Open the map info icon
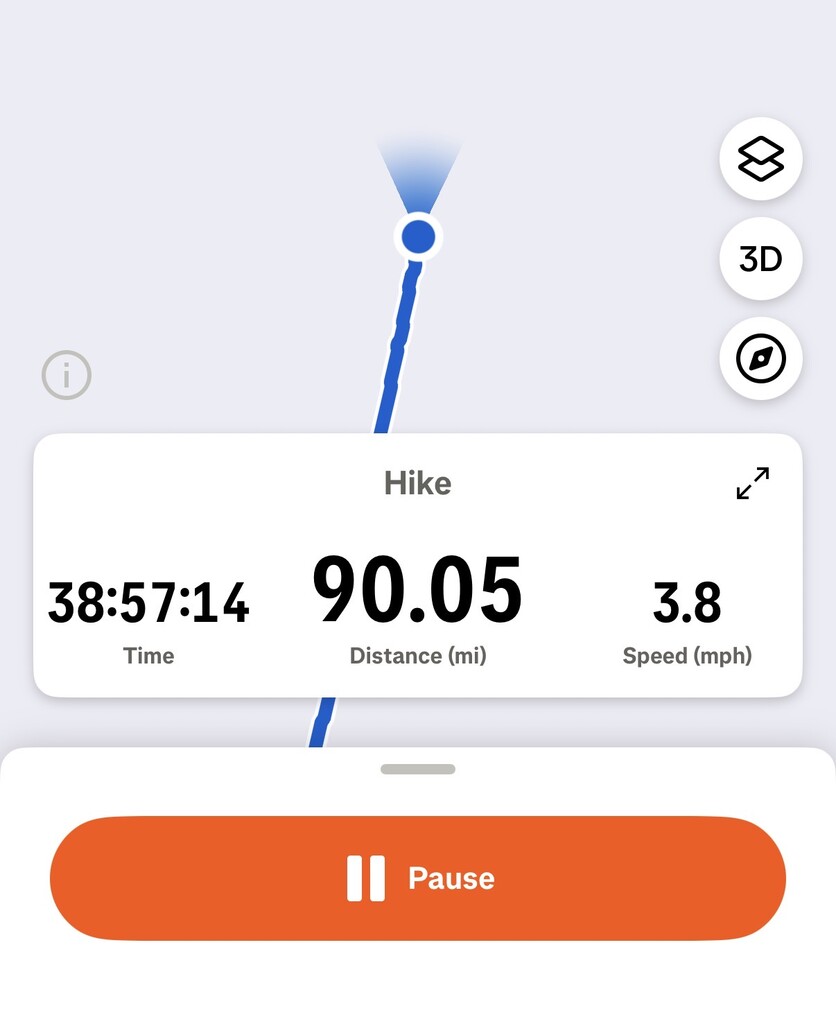The height and width of the screenshot is (1024, 836). [67, 376]
